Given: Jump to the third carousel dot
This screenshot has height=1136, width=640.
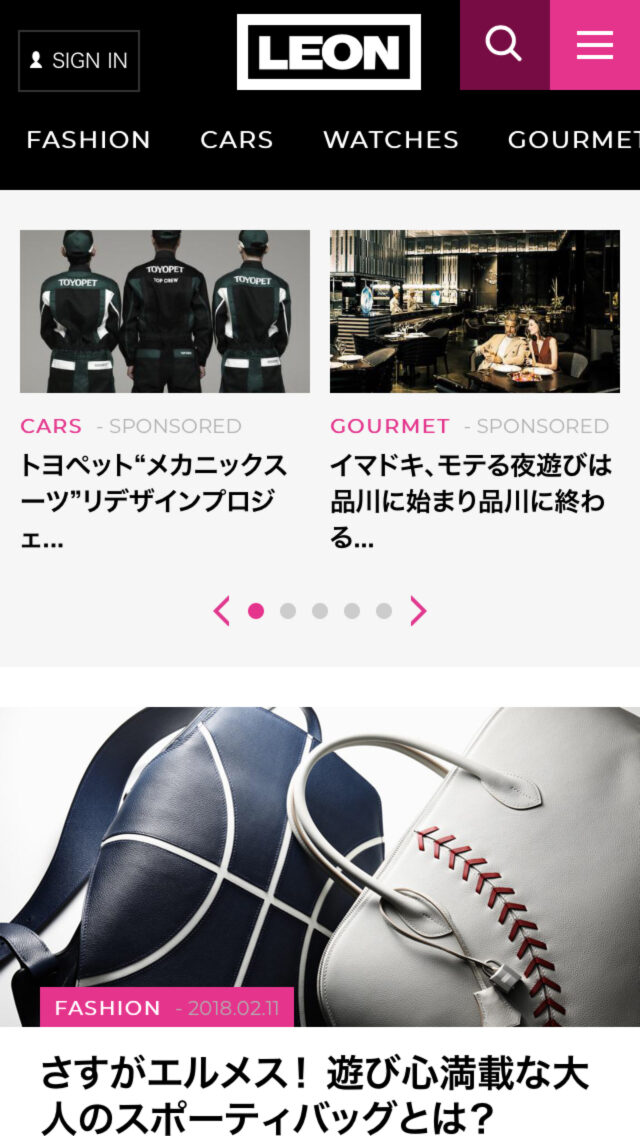Looking at the screenshot, I should point(320,611).
